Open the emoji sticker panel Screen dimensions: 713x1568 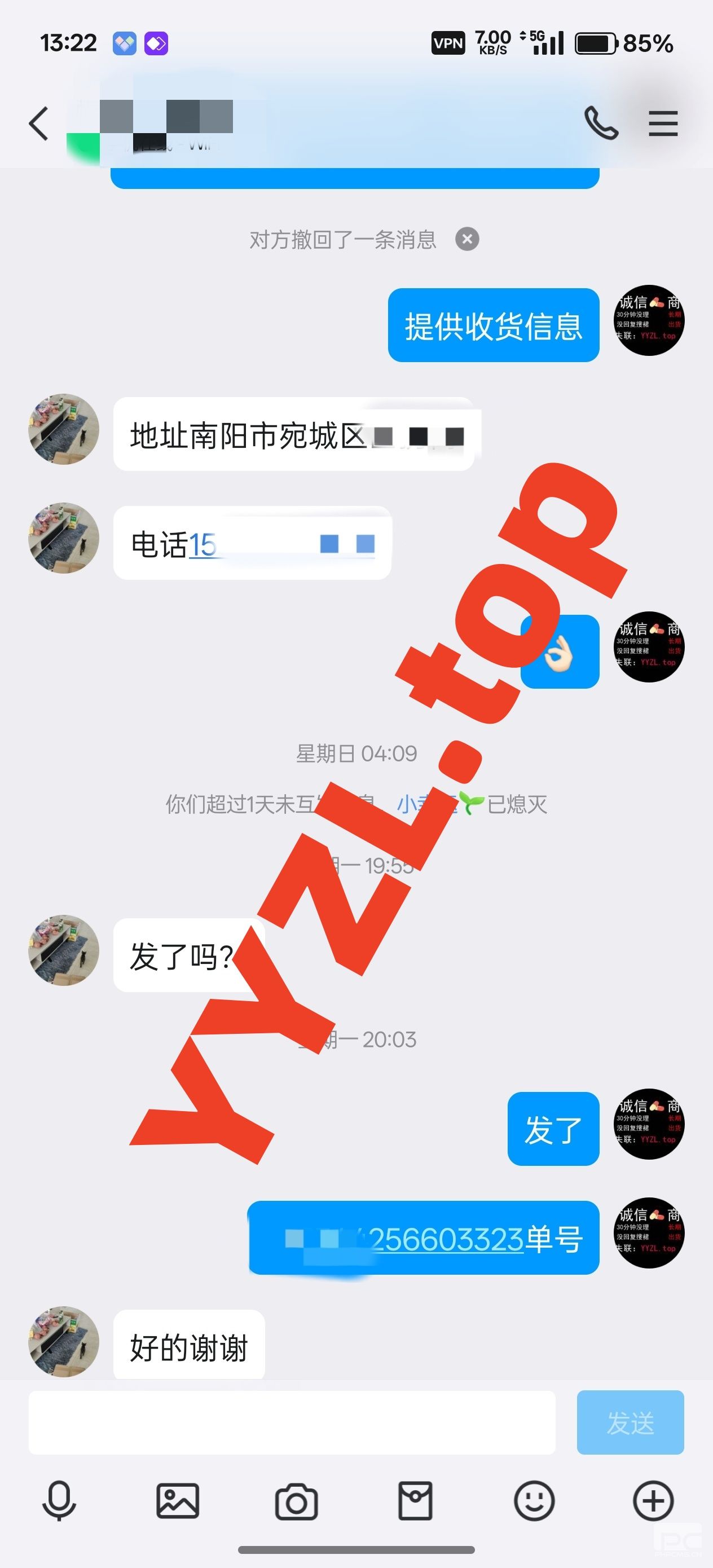tap(534, 1501)
